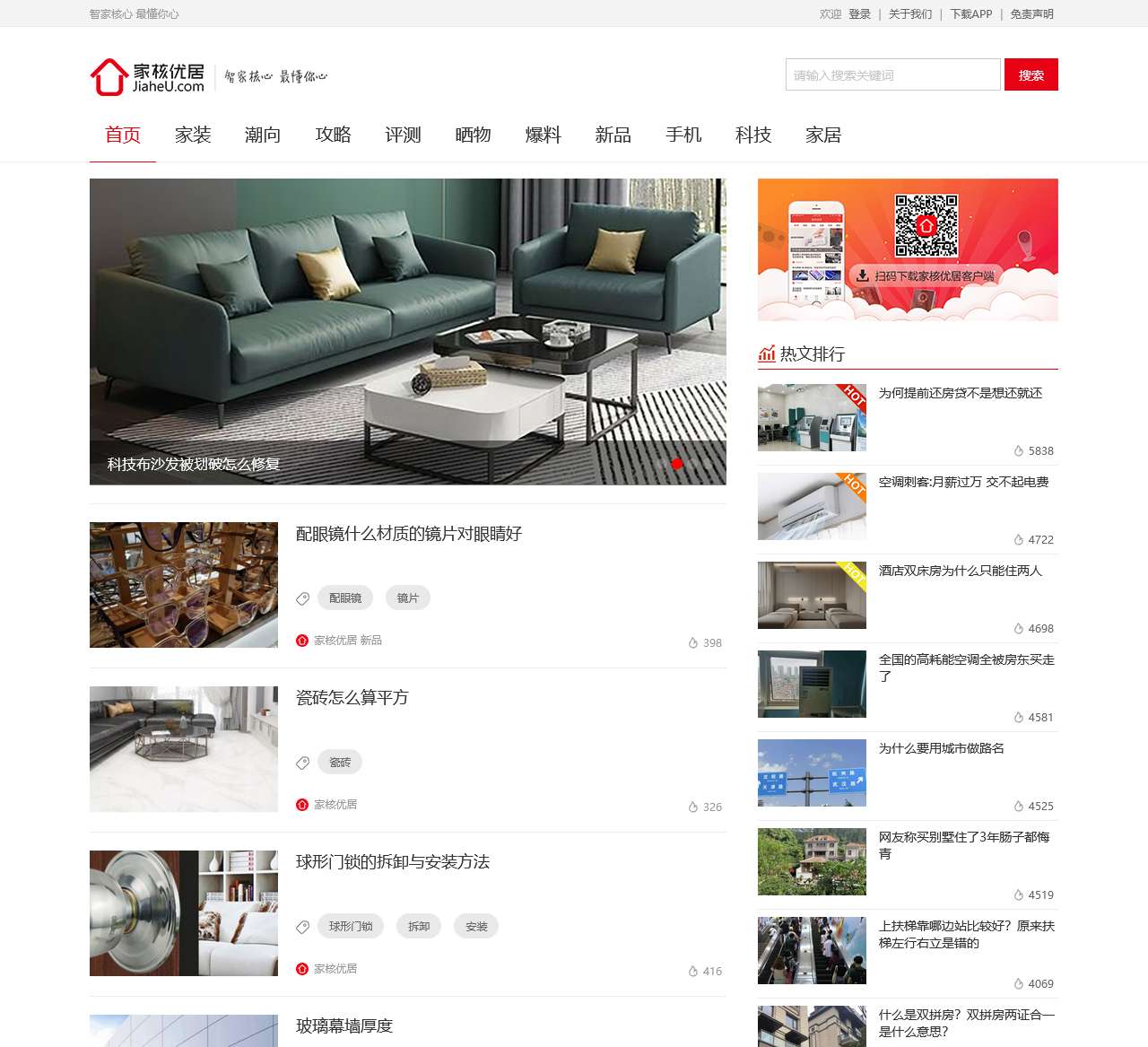Open 酒店双床房为什么只能住两人
1148x1047 pixels.
pyautogui.click(x=960, y=571)
